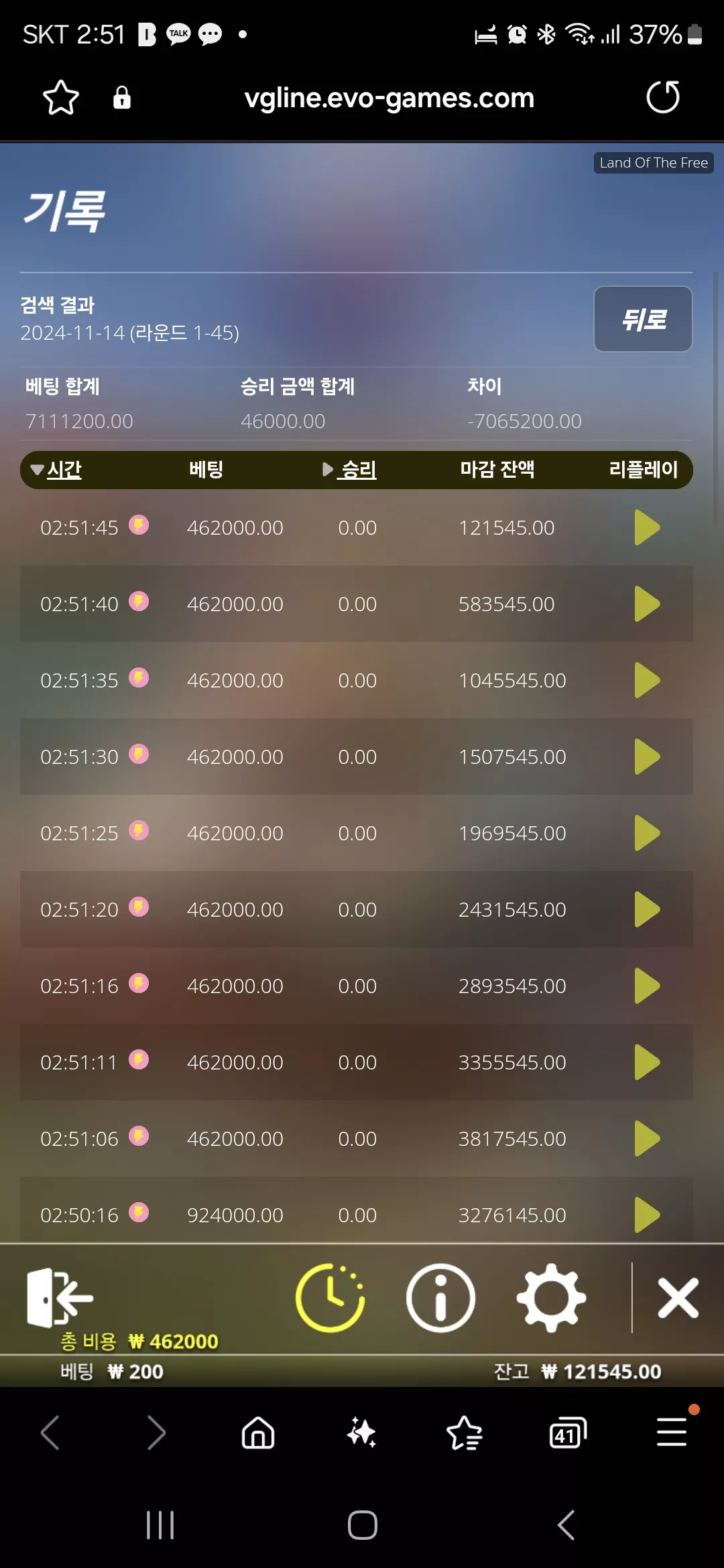This screenshot has height=1568, width=724.
Task: Bookmark this site with the star
Action: pos(61,98)
